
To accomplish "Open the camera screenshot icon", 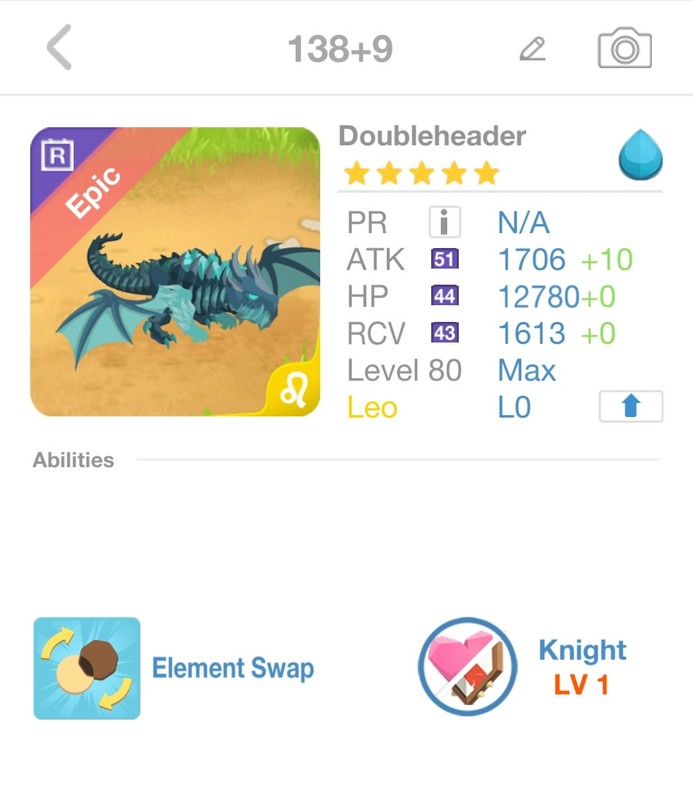I will coord(625,48).
